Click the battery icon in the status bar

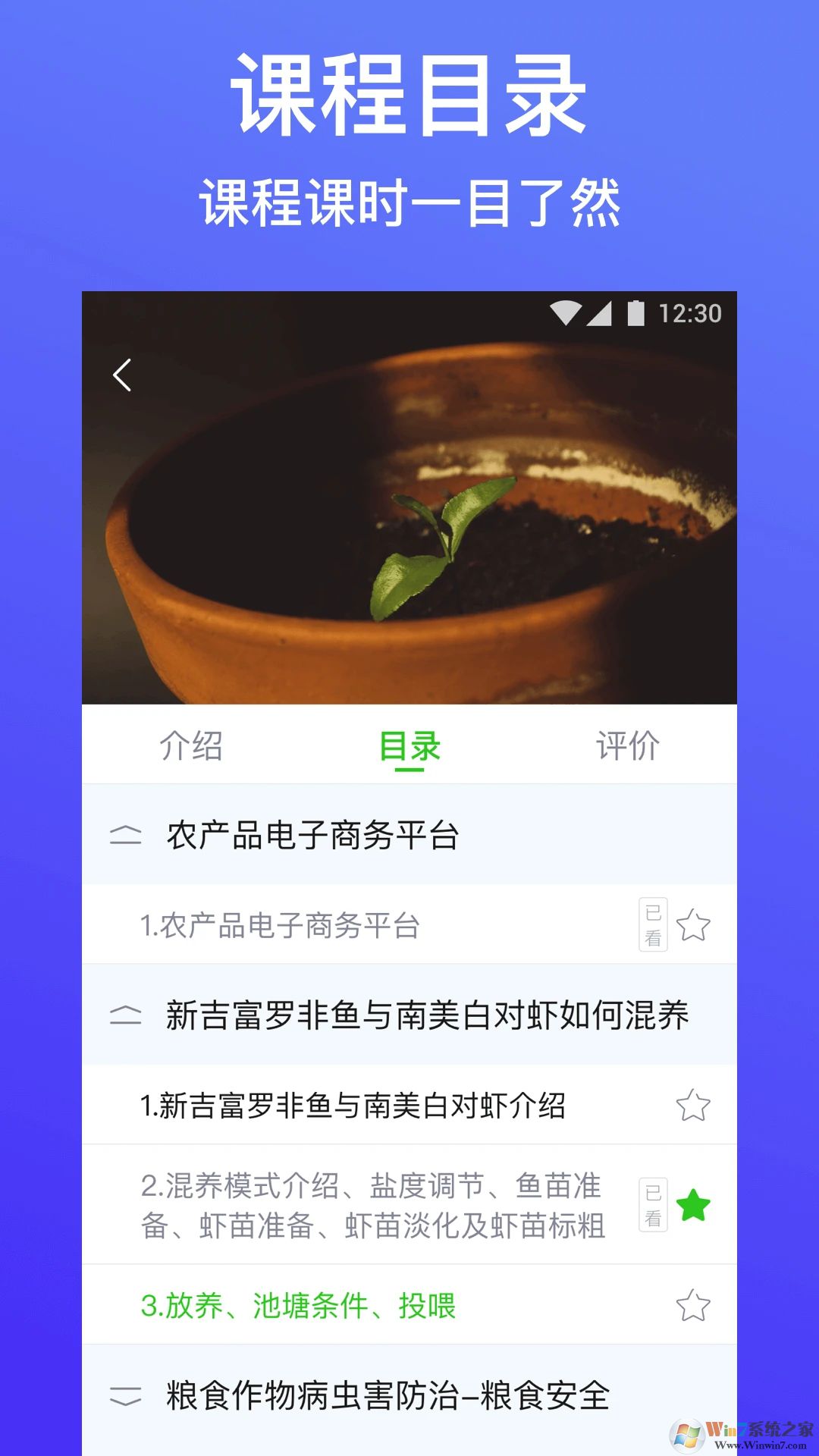pyautogui.click(x=637, y=312)
